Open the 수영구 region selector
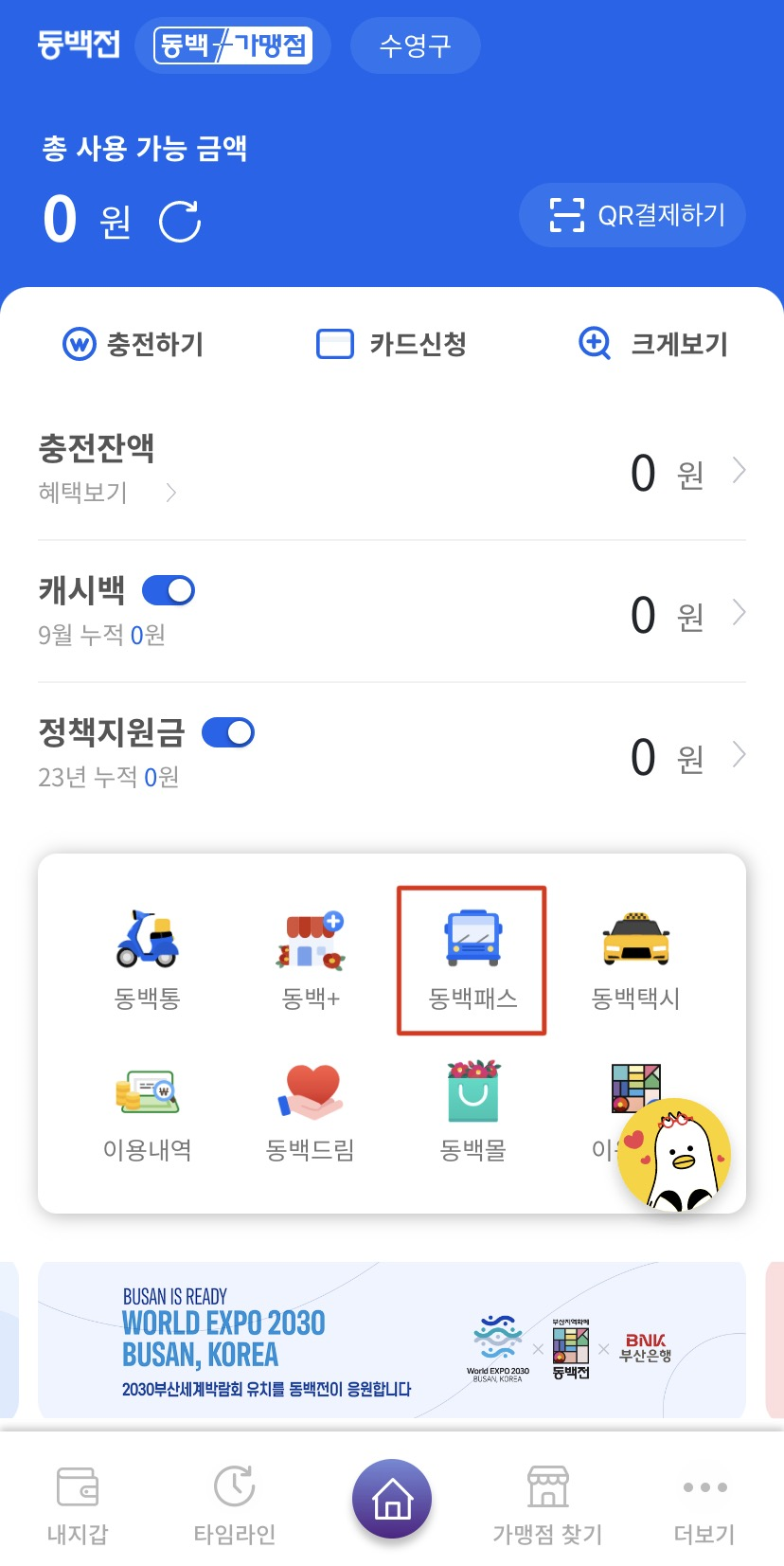 tap(415, 45)
